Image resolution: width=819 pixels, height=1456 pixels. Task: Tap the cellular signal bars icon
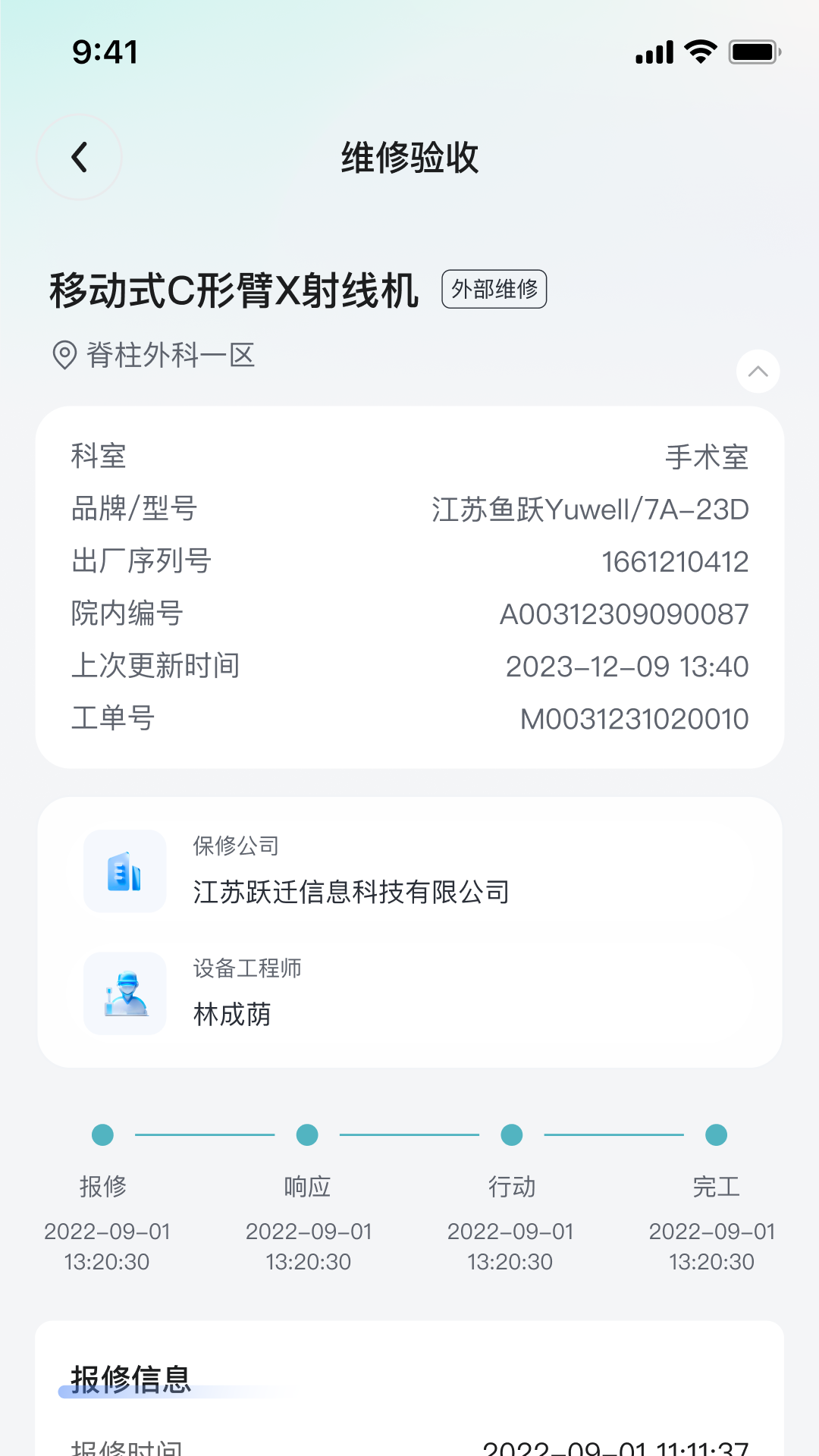pyautogui.click(x=655, y=51)
